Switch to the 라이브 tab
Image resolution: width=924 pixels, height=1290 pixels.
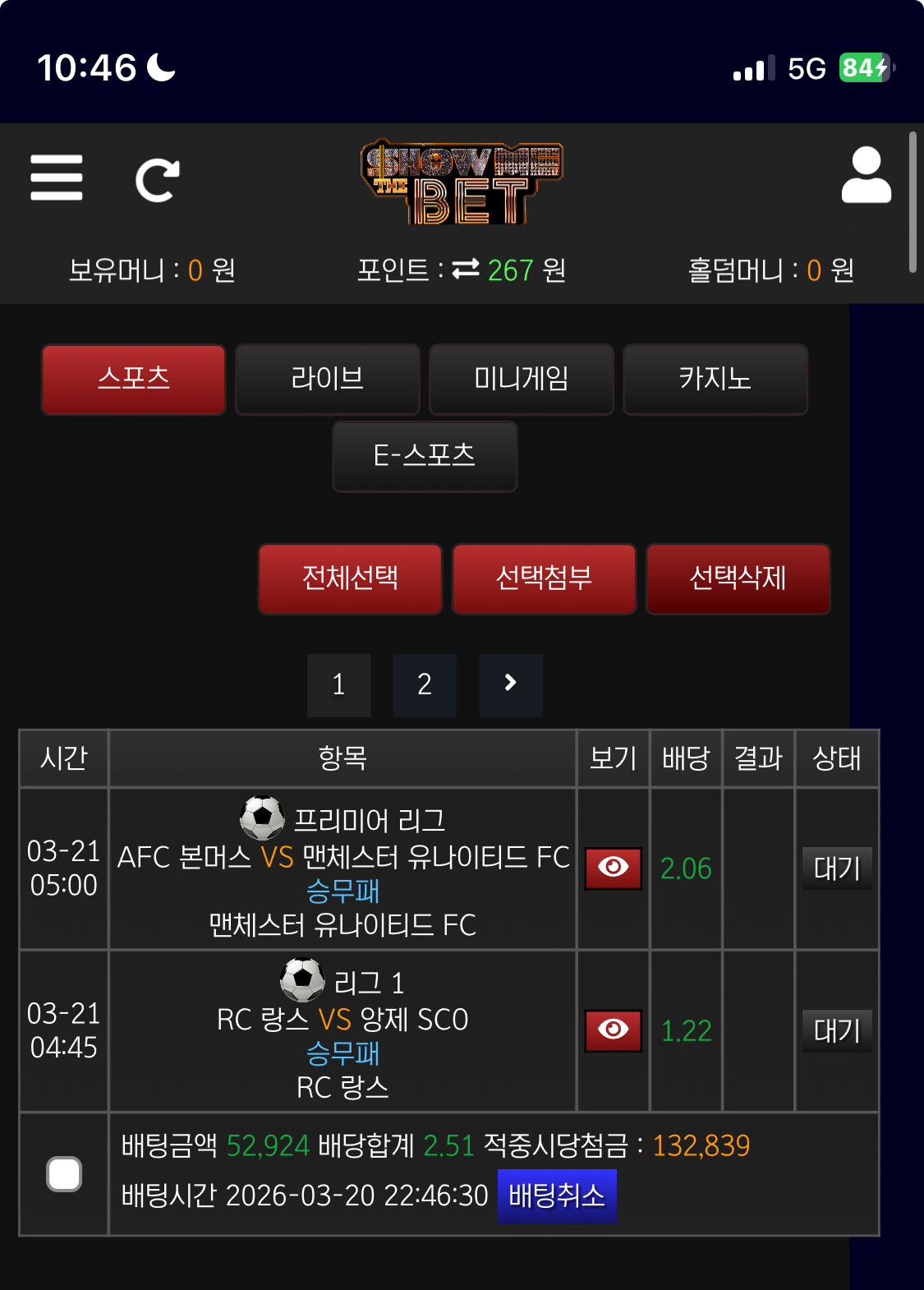pos(327,379)
